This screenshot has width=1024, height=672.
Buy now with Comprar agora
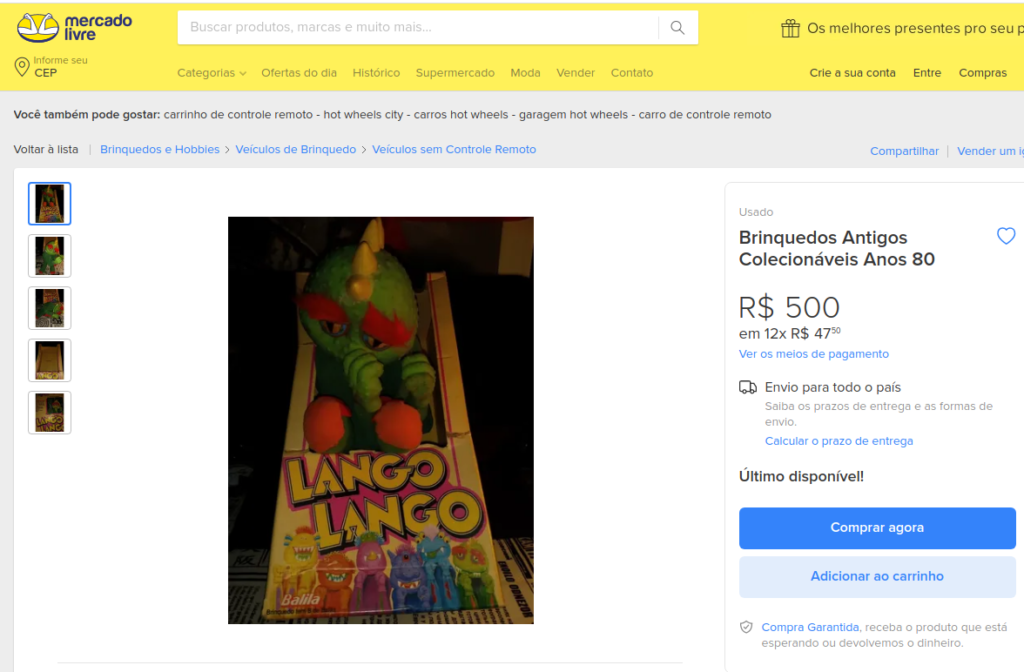click(x=877, y=528)
